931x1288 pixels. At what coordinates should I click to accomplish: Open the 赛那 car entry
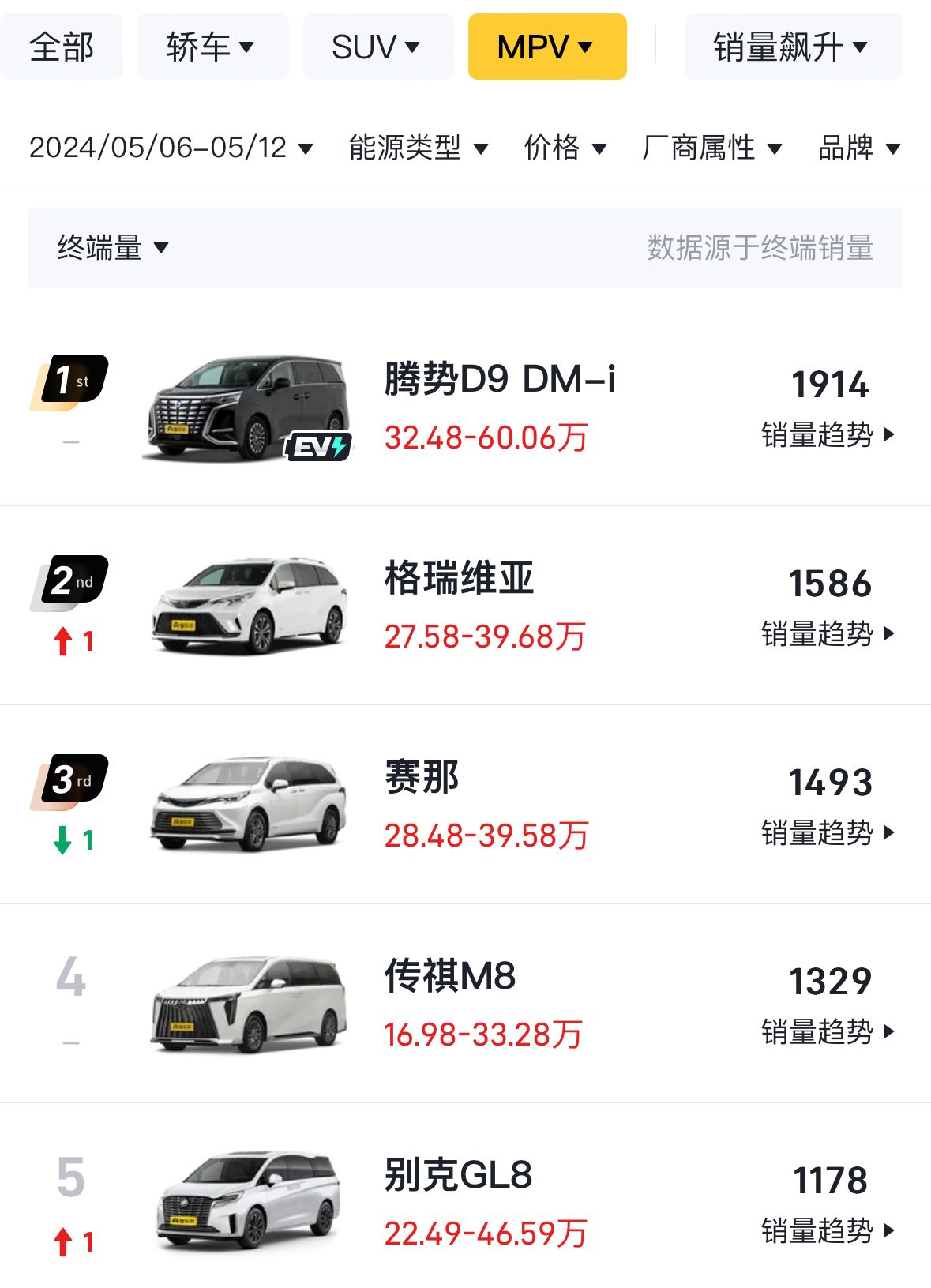(x=422, y=777)
